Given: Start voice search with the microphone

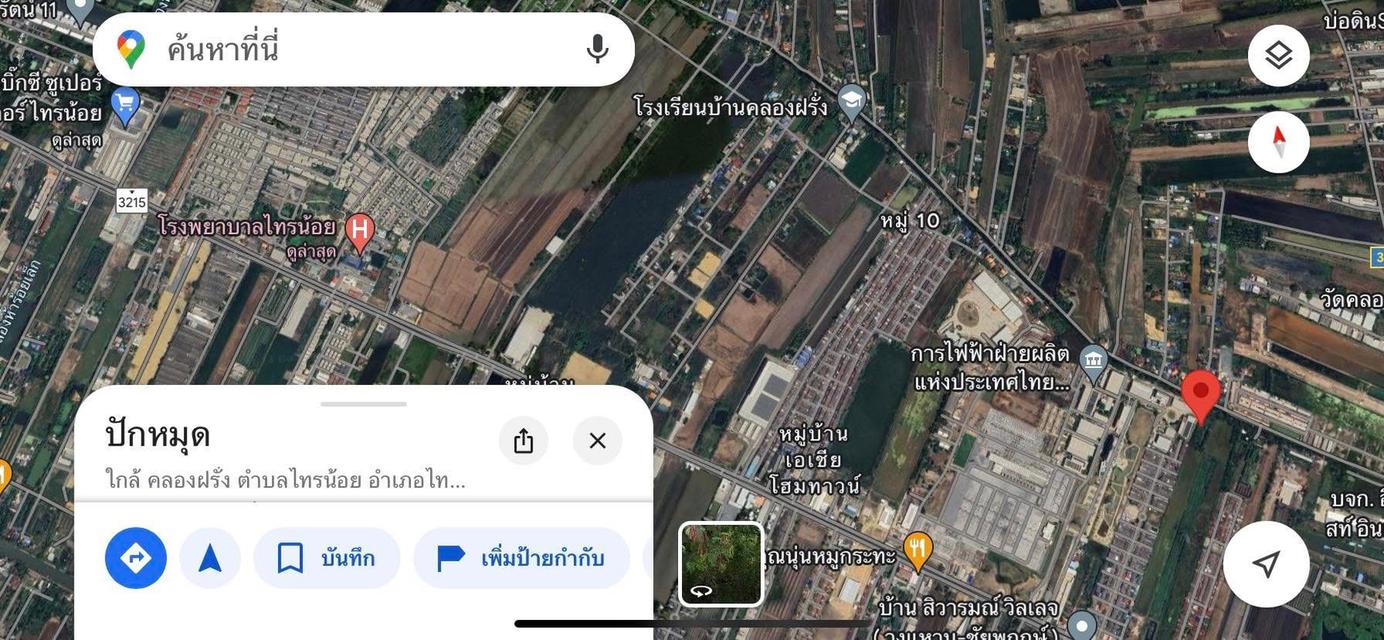Looking at the screenshot, I should pos(597,49).
